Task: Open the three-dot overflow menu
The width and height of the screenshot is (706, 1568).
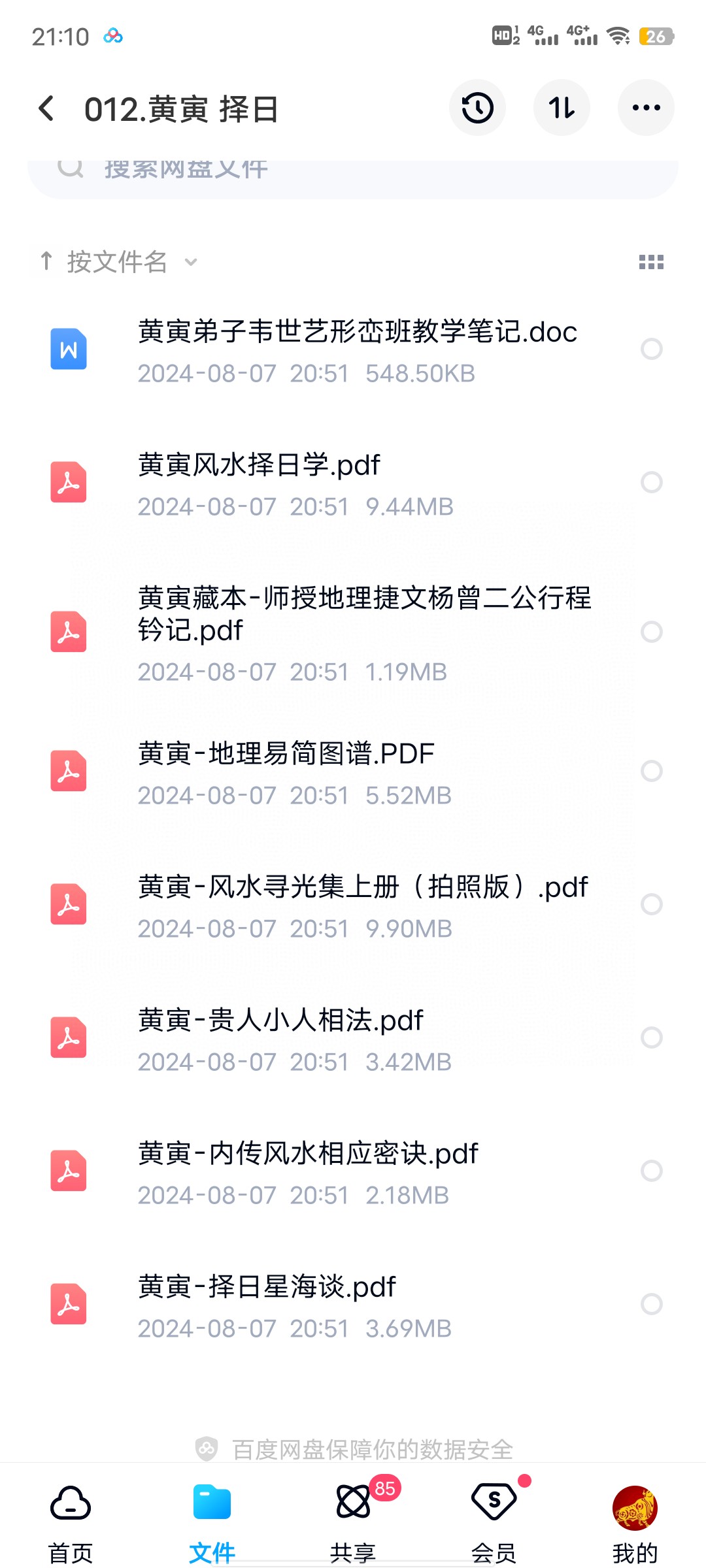Action: click(x=646, y=108)
